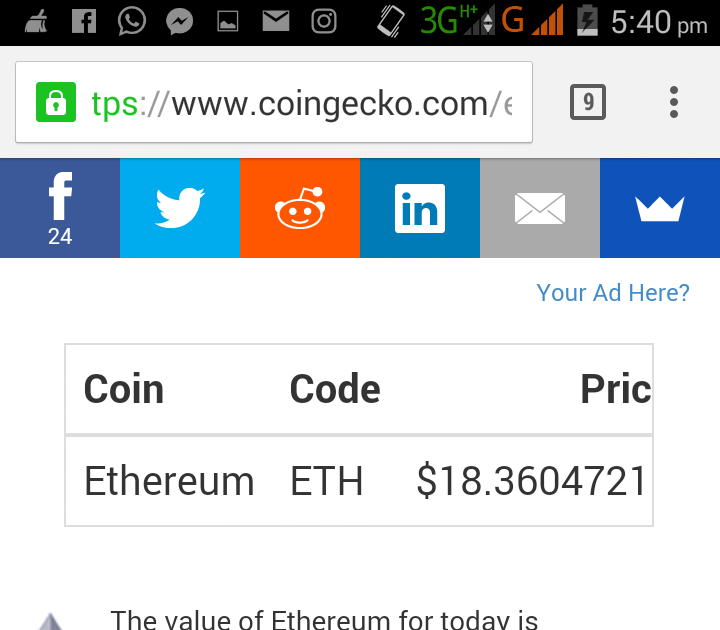Share this page by email

540,208
